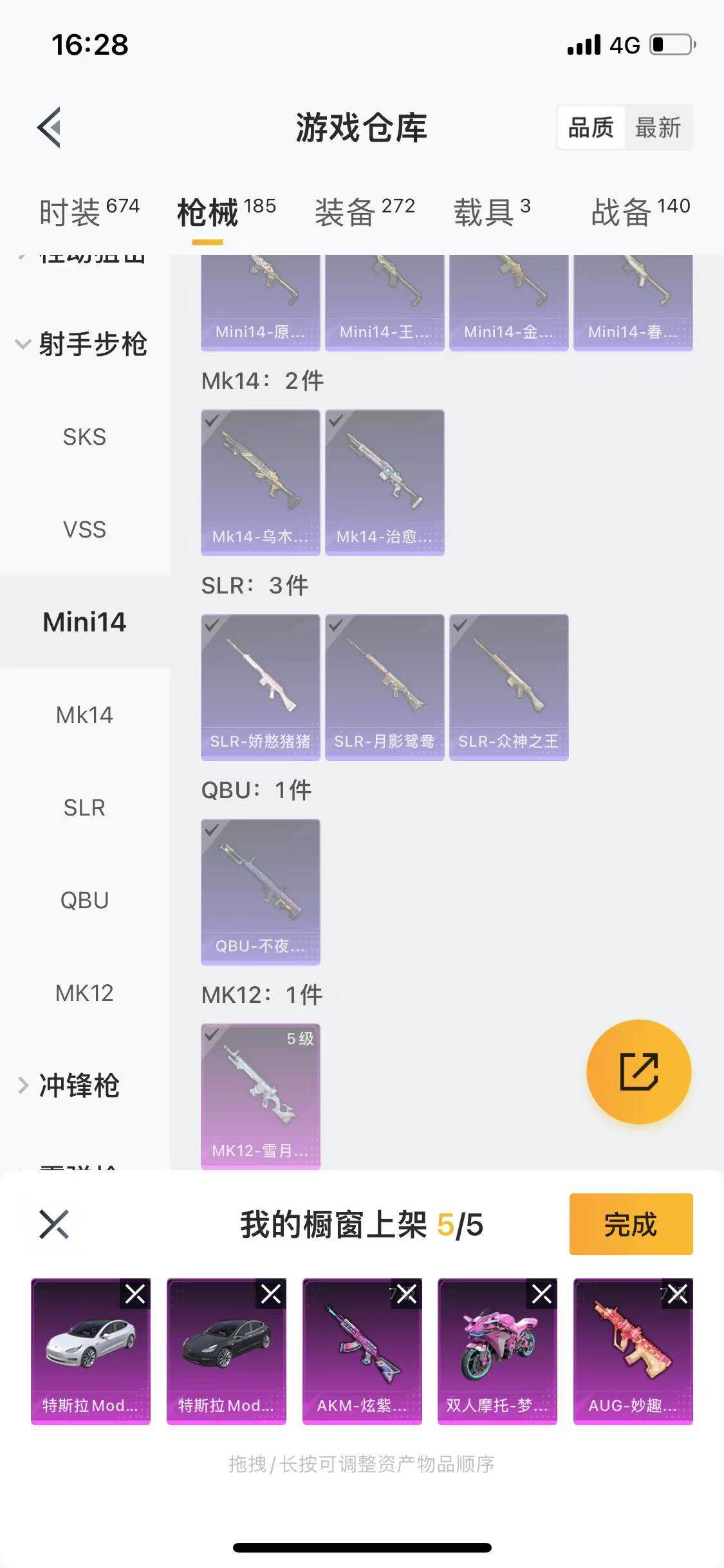Tap the back arrow to exit 游戏仓库
The width and height of the screenshot is (724, 1568).
[x=47, y=126]
